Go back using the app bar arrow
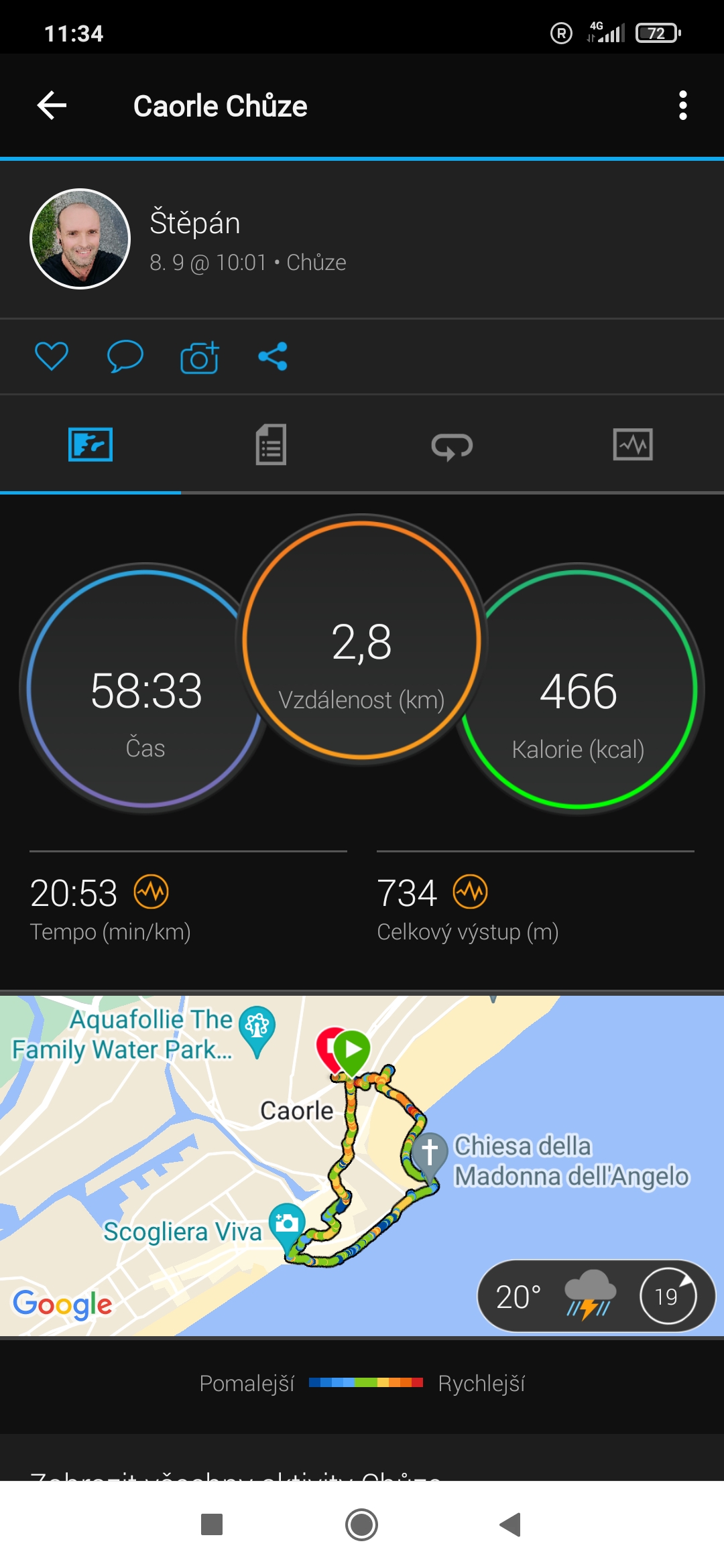Screen dimensions: 724x1568 click(52, 106)
